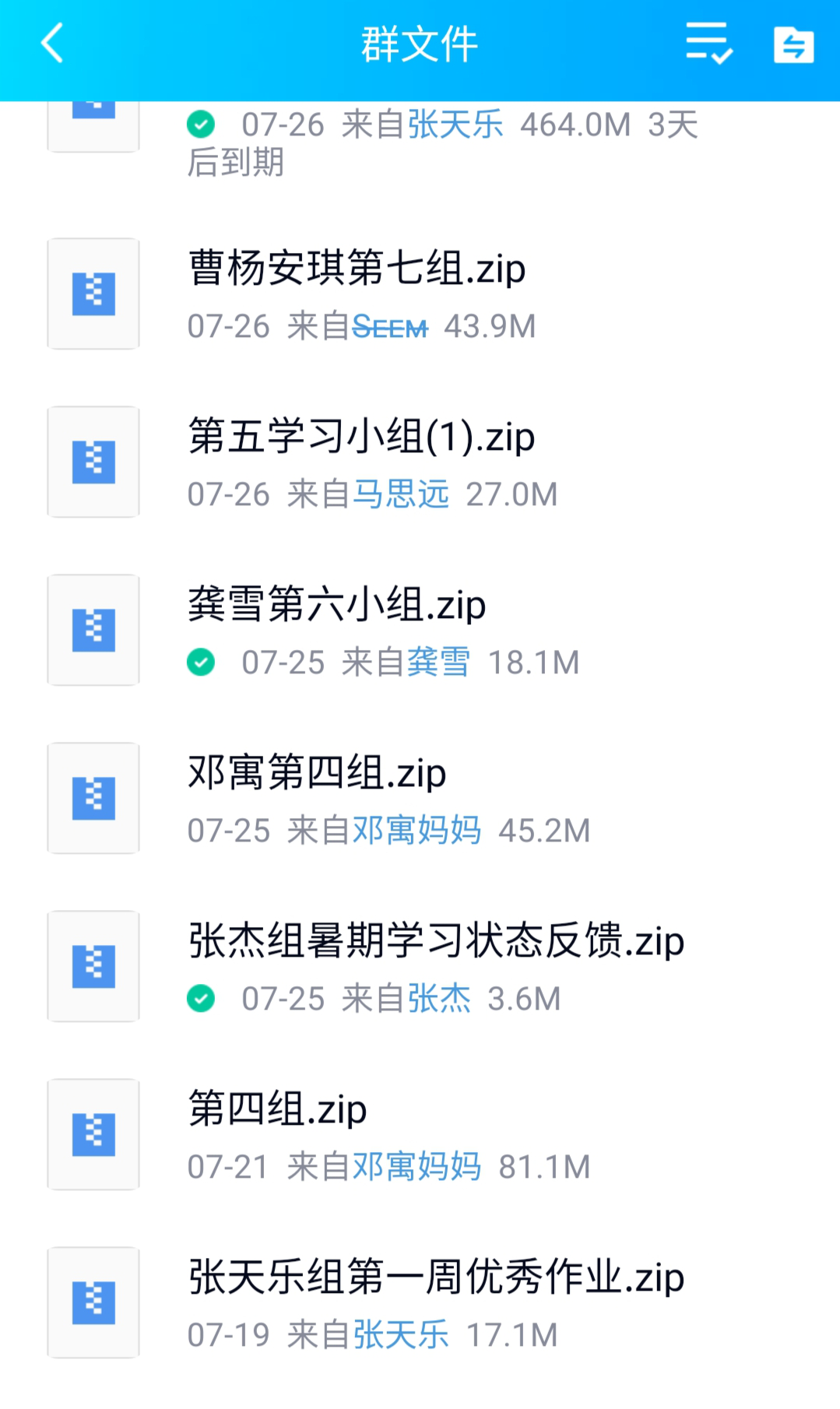Open the file 第五学习小组(1).zip

click(x=420, y=462)
